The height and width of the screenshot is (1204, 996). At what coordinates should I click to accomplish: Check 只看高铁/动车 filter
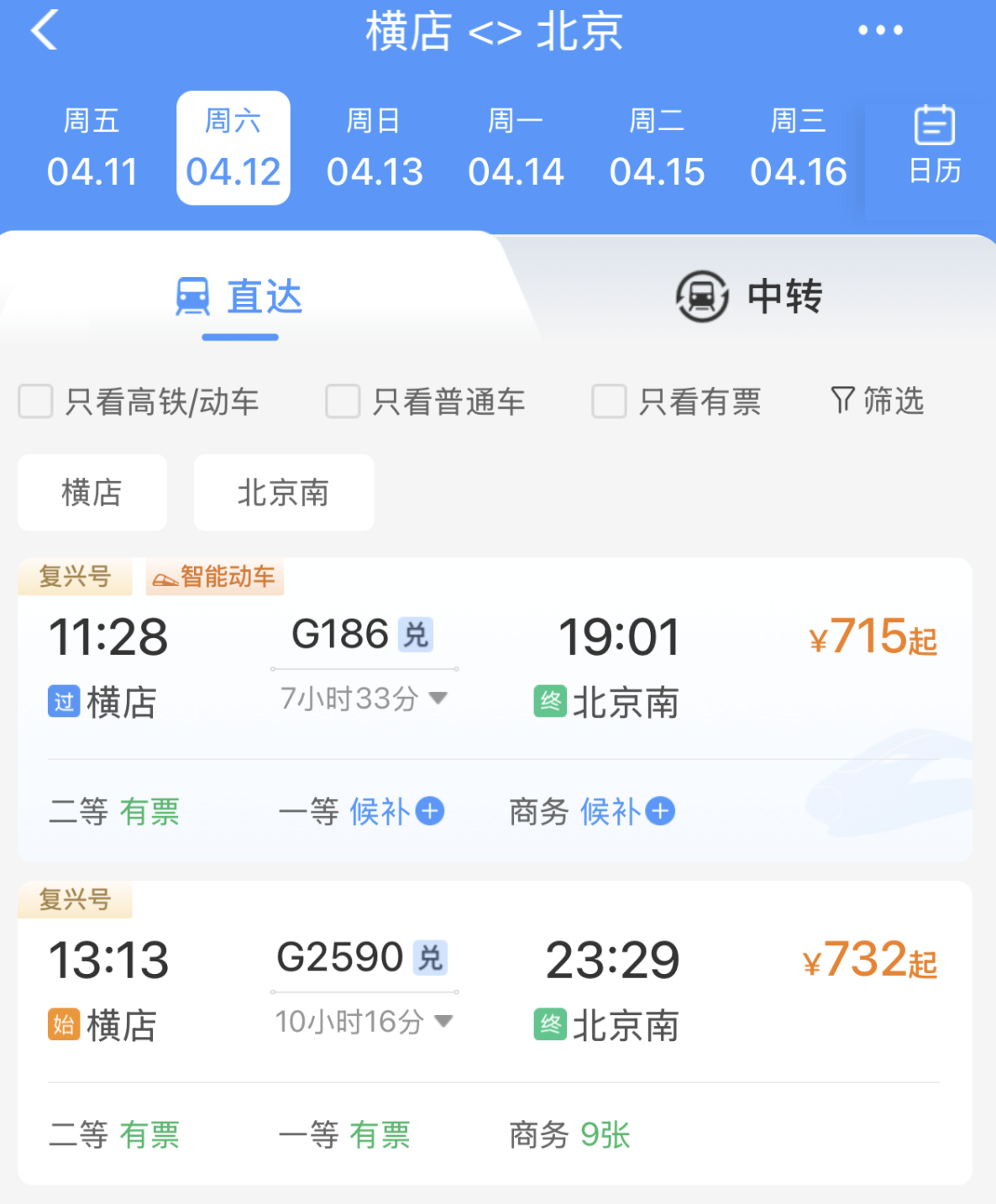click(37, 401)
